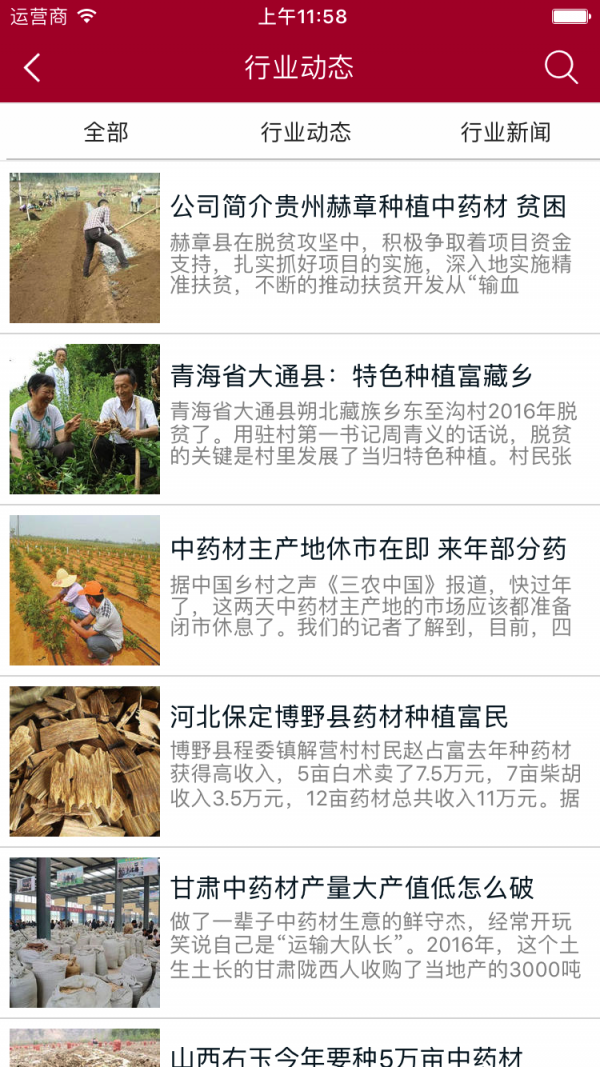Open the 山西右玉 5万亩中药材 article
The width and height of the screenshot is (600, 1067).
coord(300,1044)
